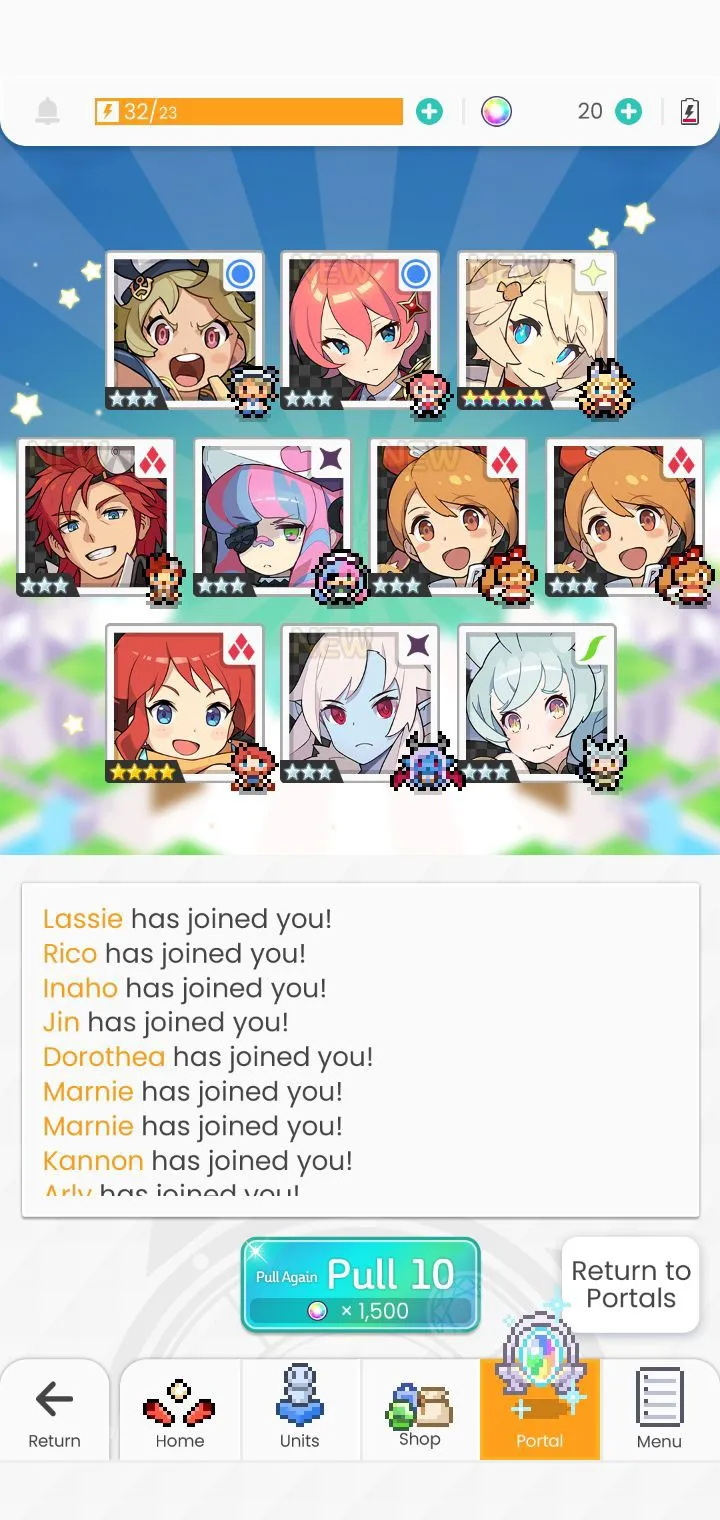Open the pink and blue haired eyepatch character
The image size is (720, 1520).
click(x=271, y=517)
